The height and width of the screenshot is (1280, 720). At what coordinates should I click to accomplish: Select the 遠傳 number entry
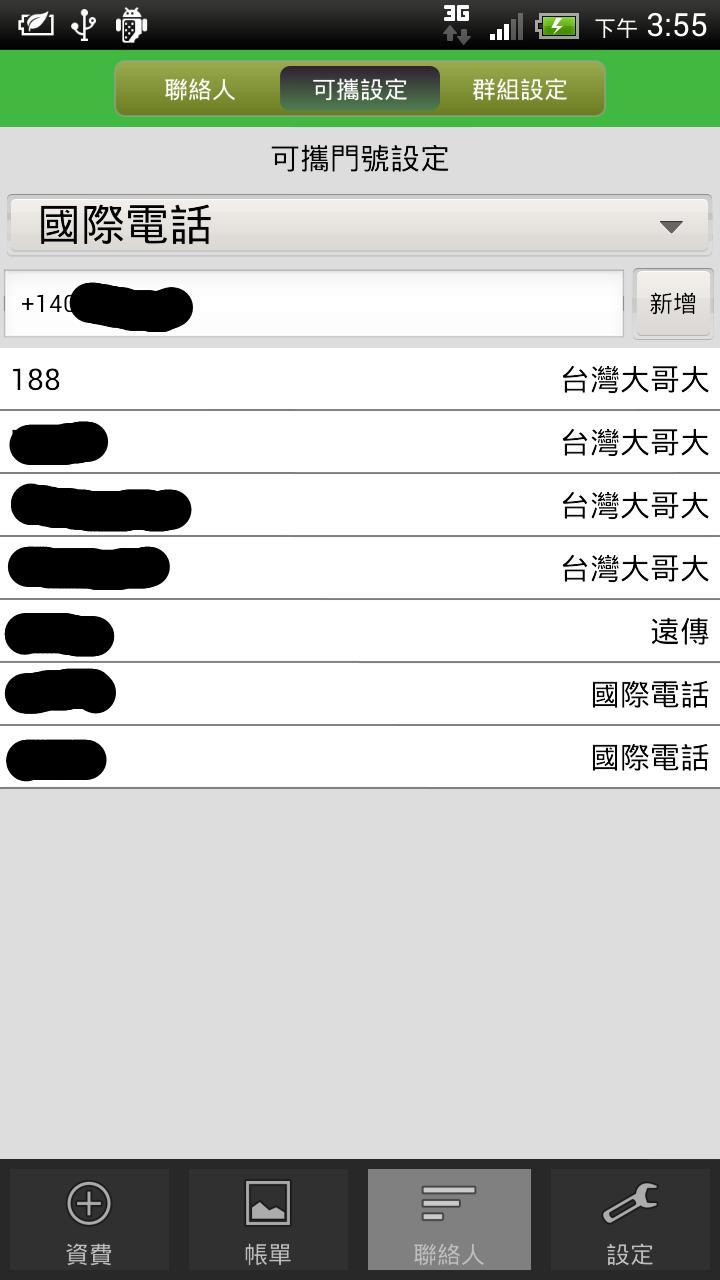point(360,631)
